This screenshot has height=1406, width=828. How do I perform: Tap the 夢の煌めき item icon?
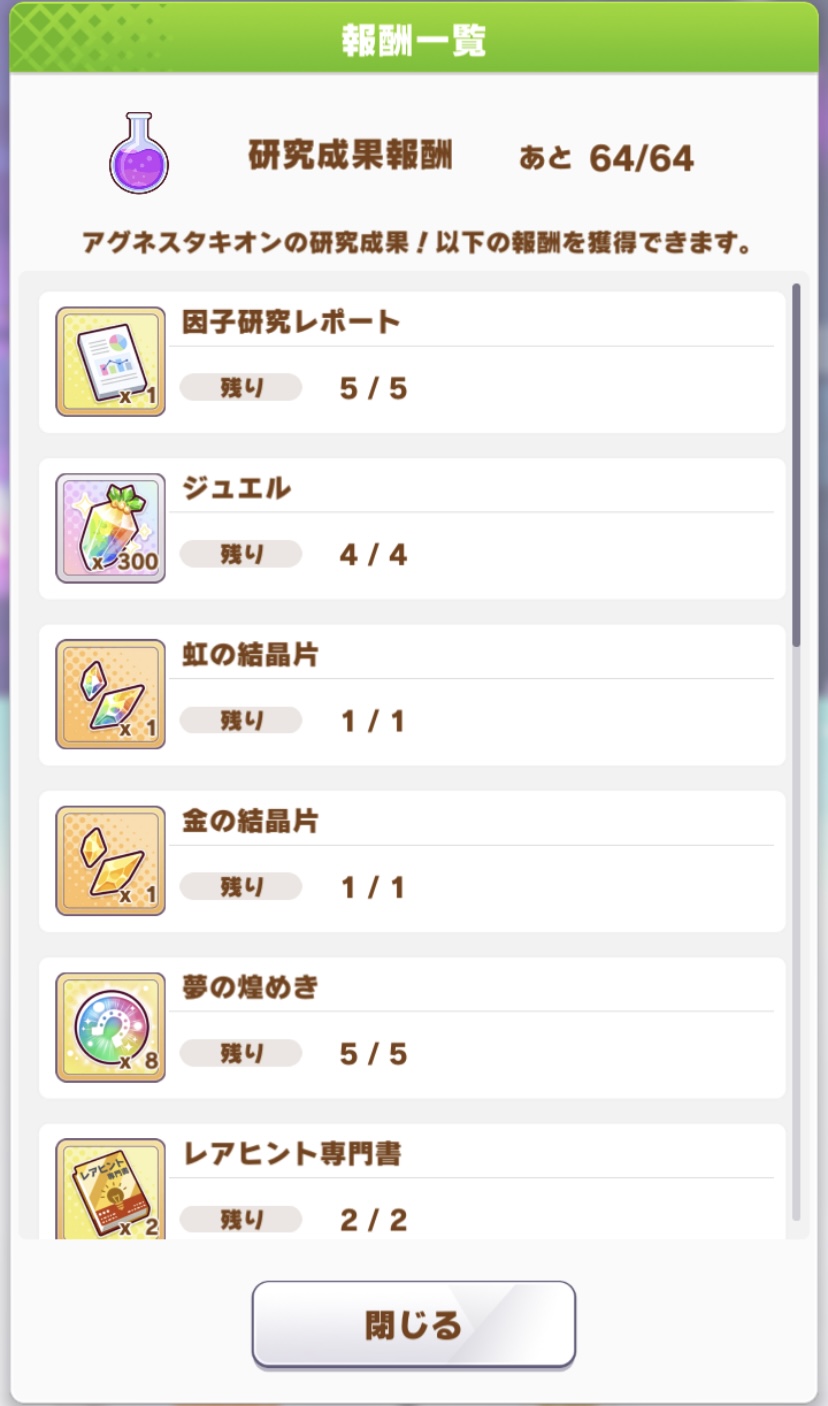pos(110,1027)
